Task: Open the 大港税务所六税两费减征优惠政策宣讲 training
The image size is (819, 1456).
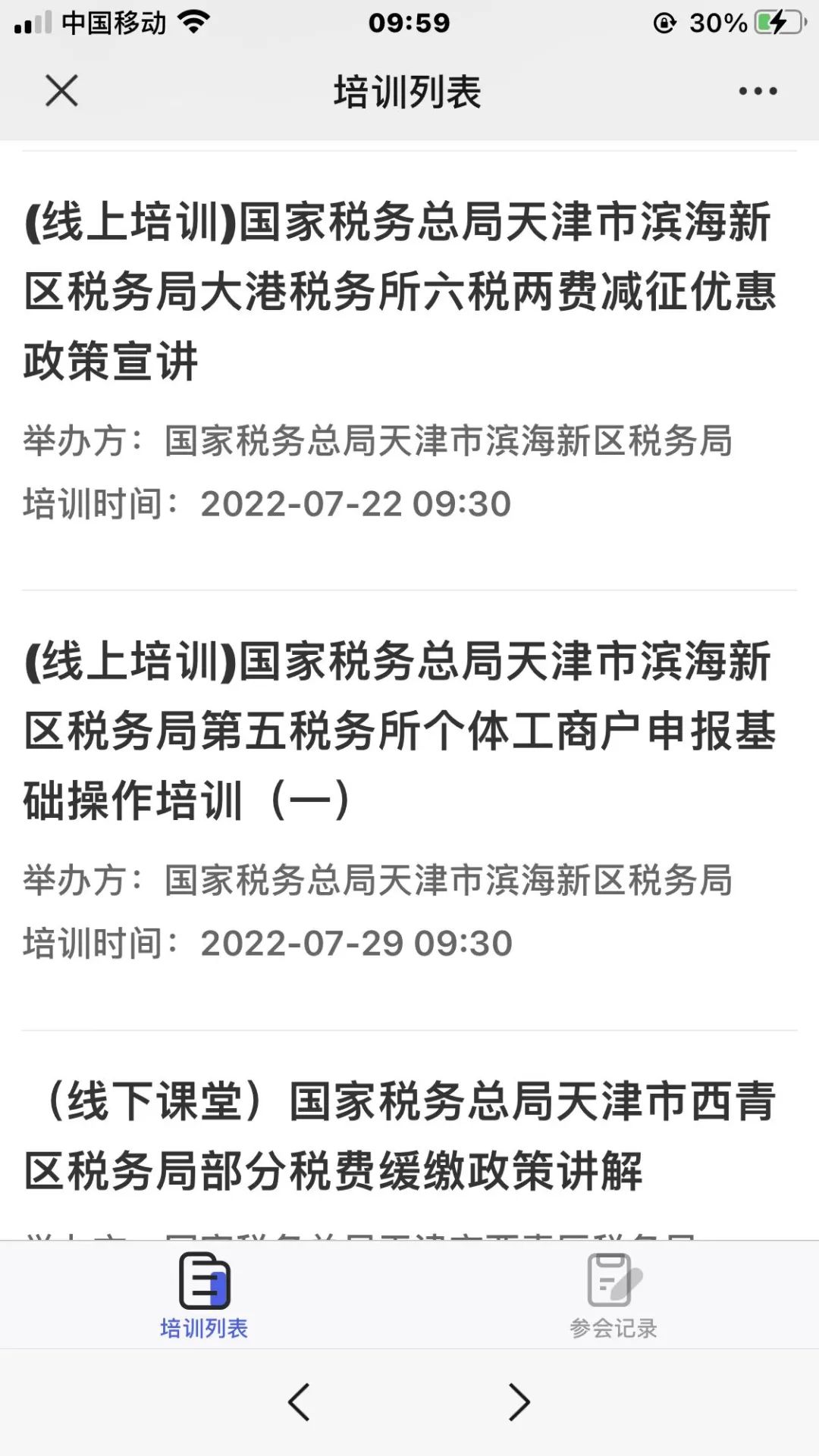Action: pyautogui.click(x=409, y=370)
